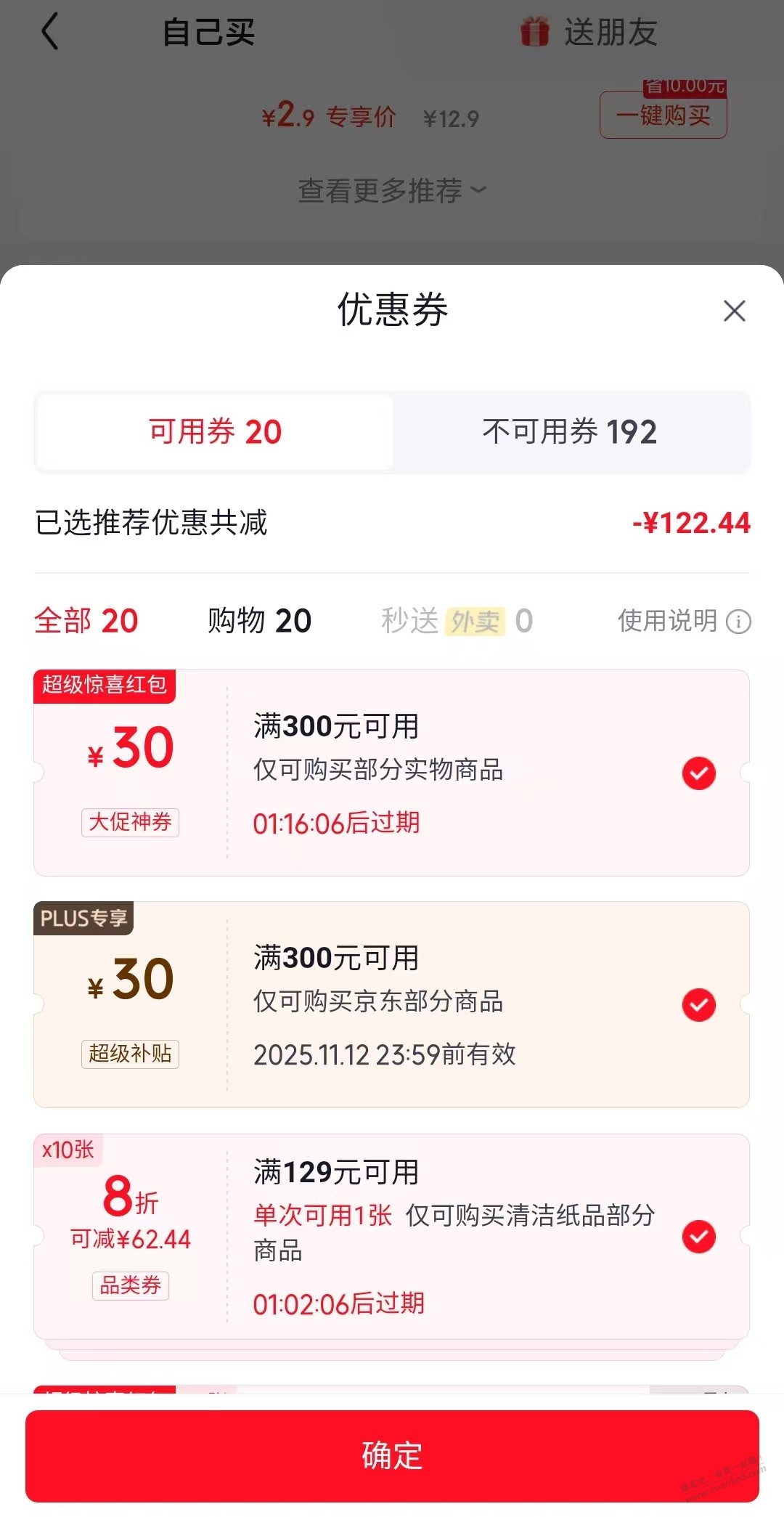The width and height of the screenshot is (784, 1517).
Task: Close the 优惠券 coupon sheet
Action: point(734,311)
